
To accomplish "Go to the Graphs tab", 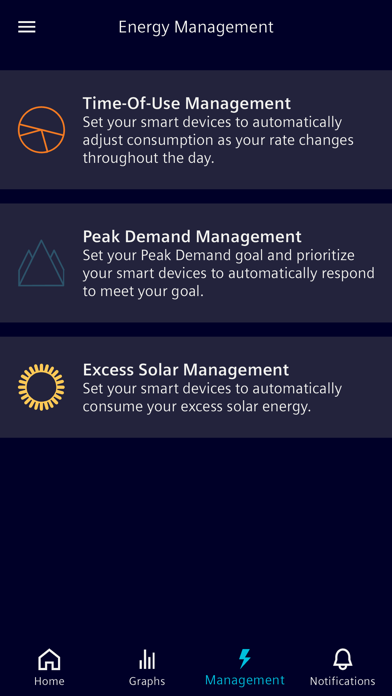I will (x=147, y=667).
